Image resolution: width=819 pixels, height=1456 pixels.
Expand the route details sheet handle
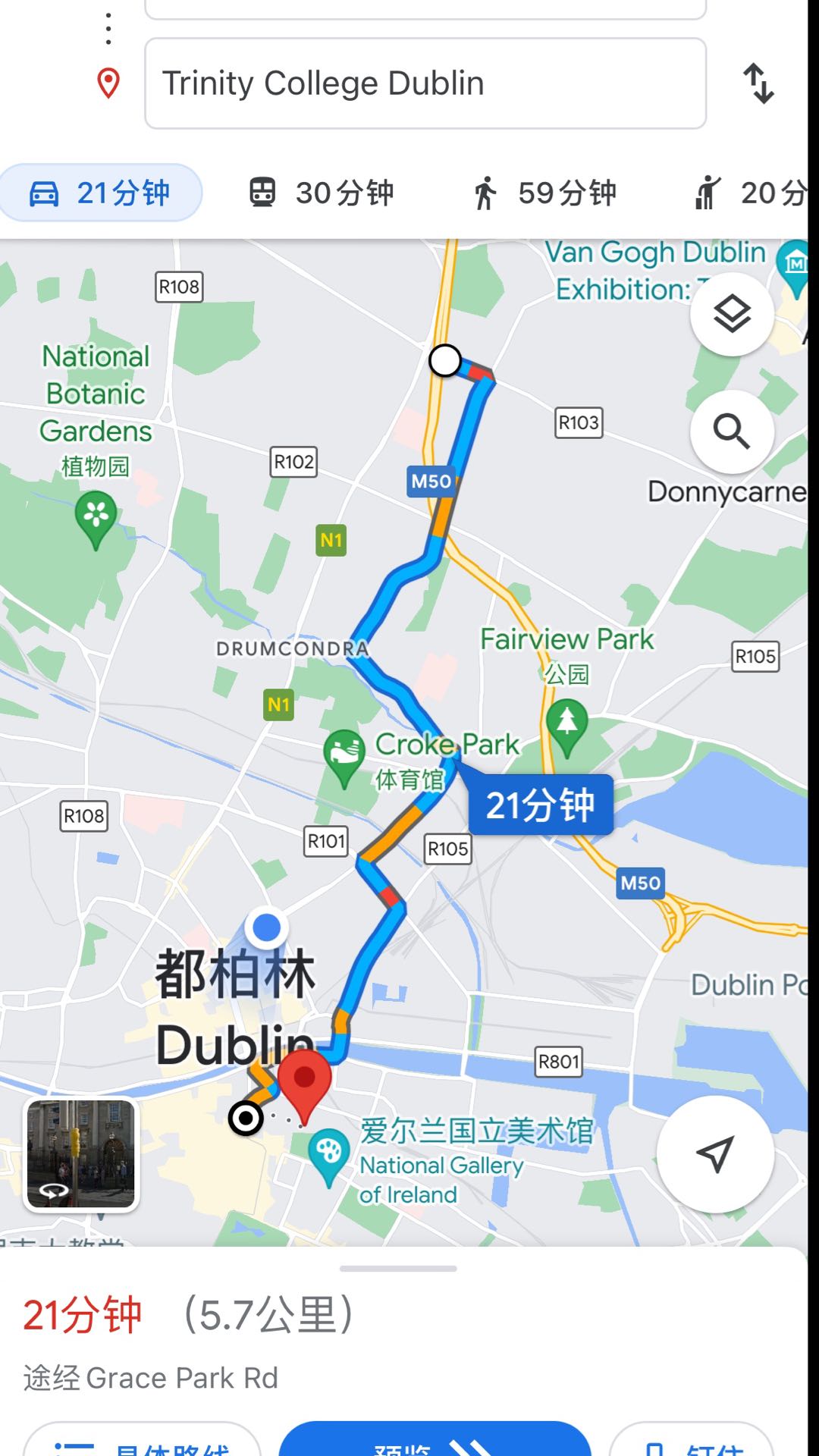pyautogui.click(x=398, y=1269)
